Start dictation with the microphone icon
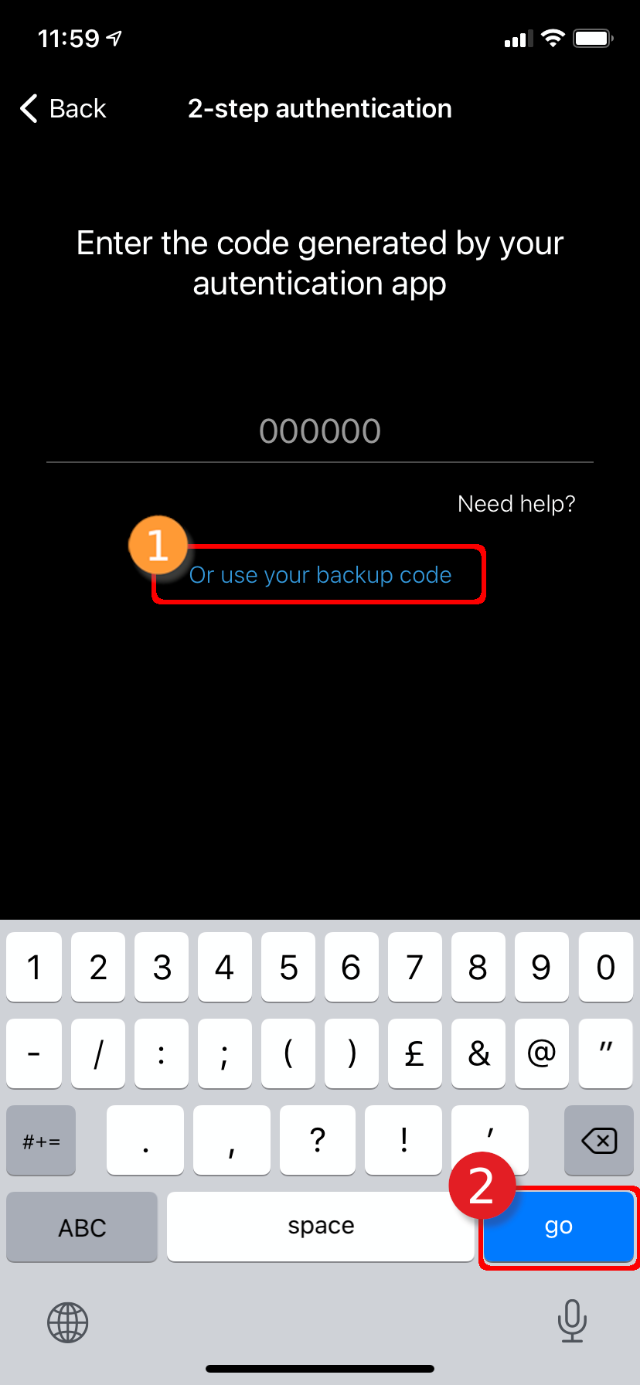 point(572,1322)
